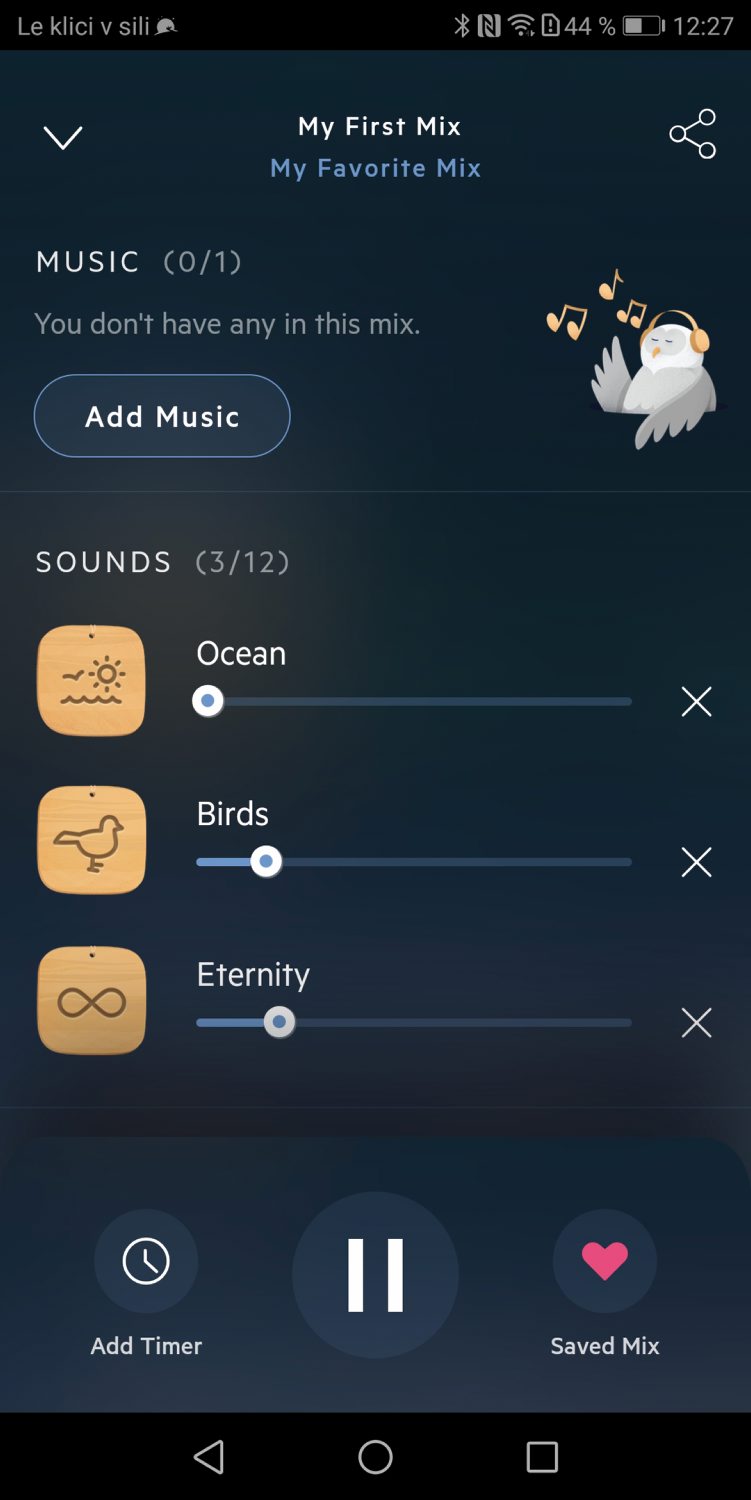Adjust the Ocean volume slider
Viewport: 751px width, 1500px height.
208,702
